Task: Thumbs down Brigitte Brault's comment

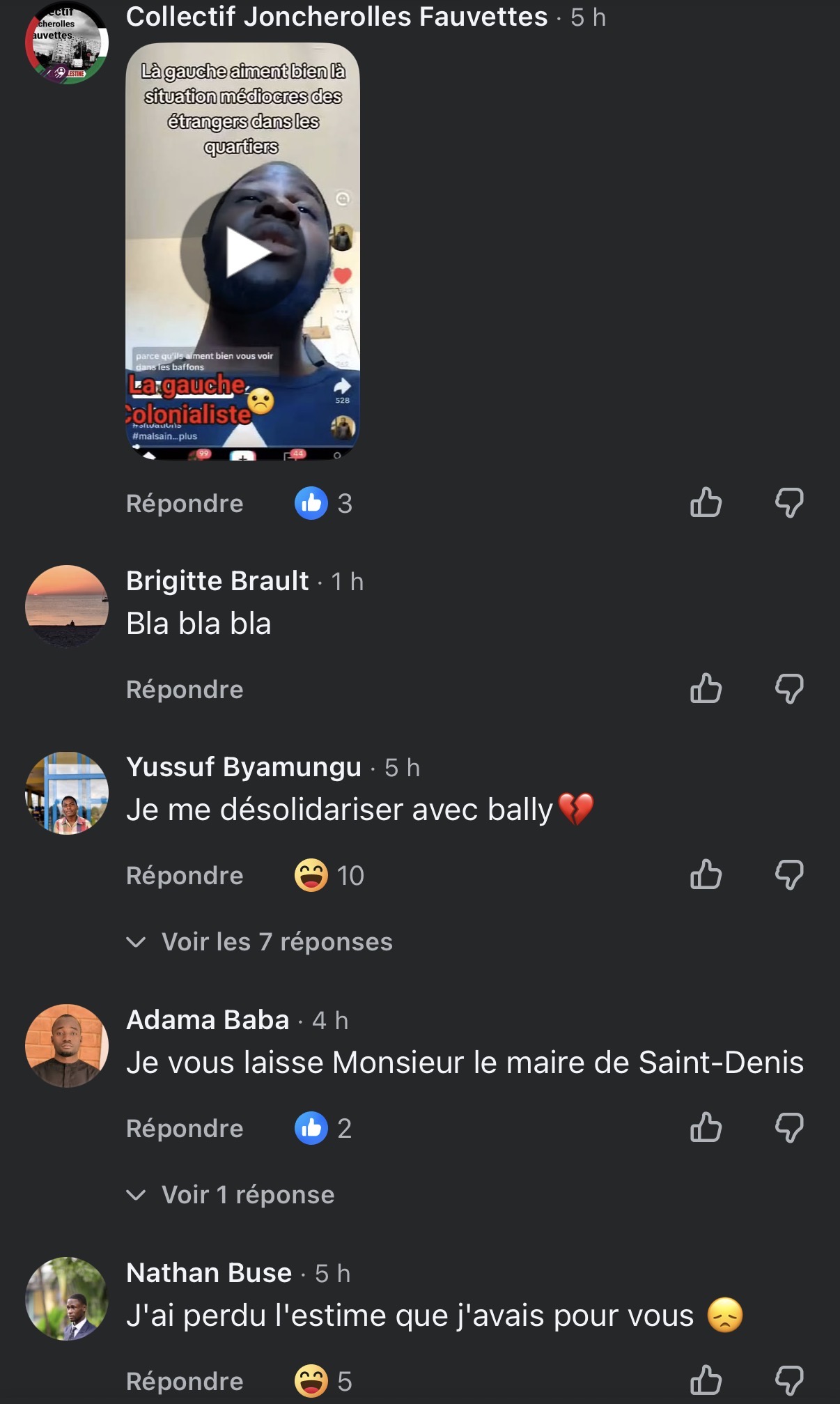Action: (x=789, y=688)
